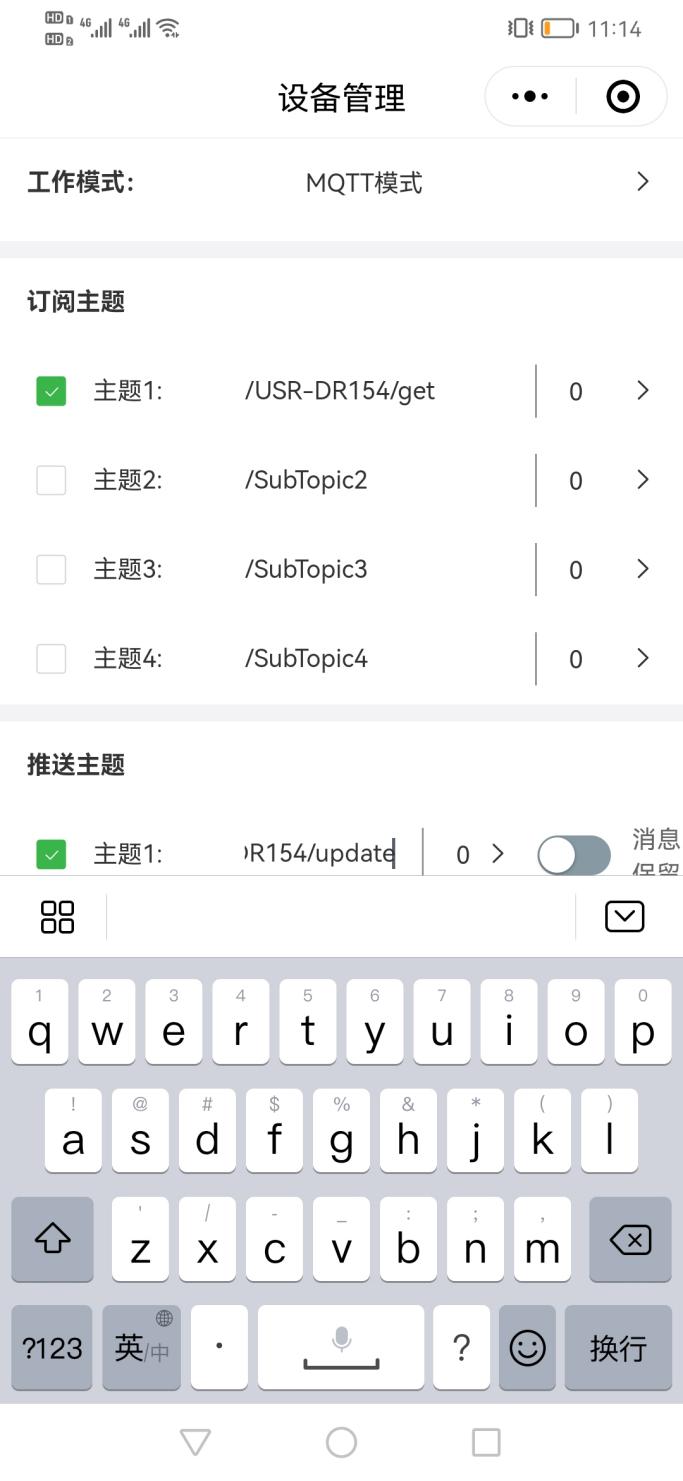Toggle the 消息保留 switch for publish topic

point(573,855)
